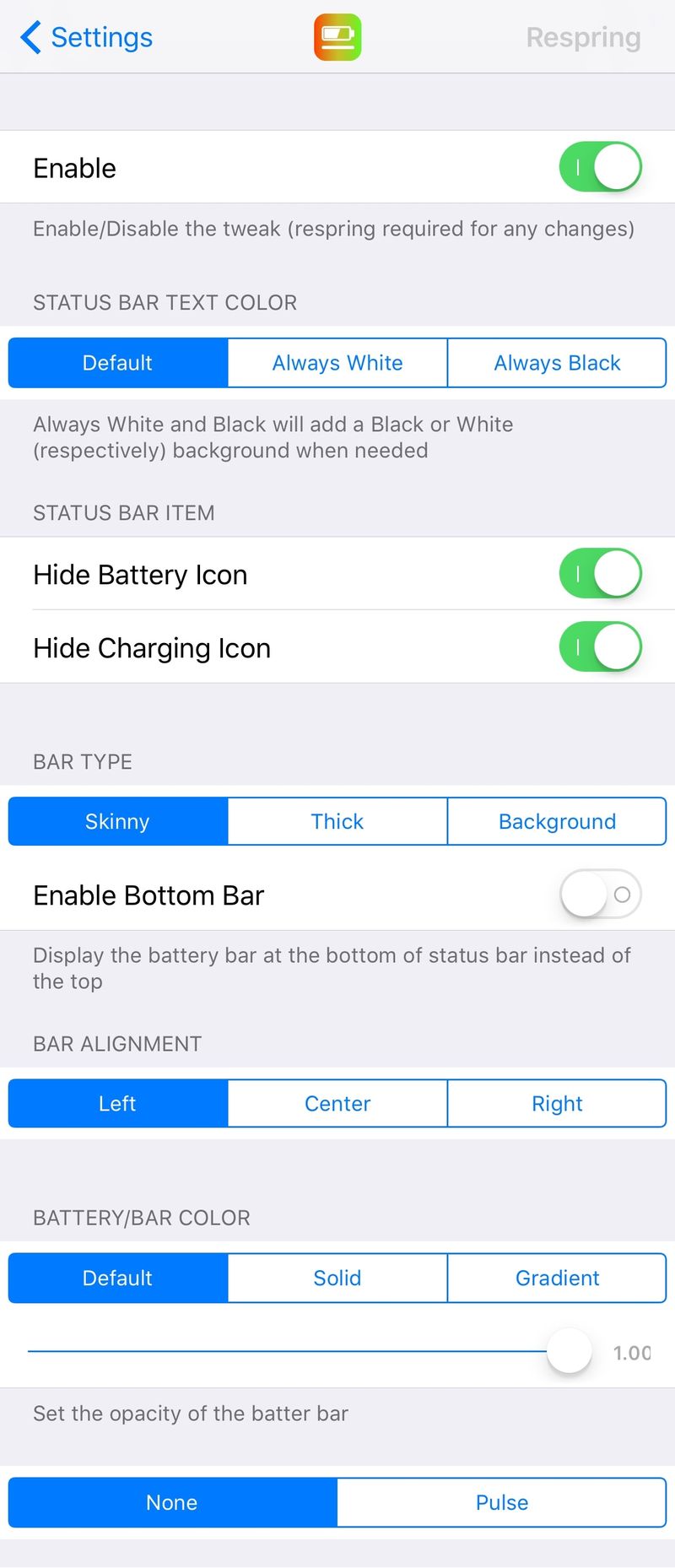The height and width of the screenshot is (1568, 675).
Task: Turn off Hide Battery Icon
Action: coord(600,574)
